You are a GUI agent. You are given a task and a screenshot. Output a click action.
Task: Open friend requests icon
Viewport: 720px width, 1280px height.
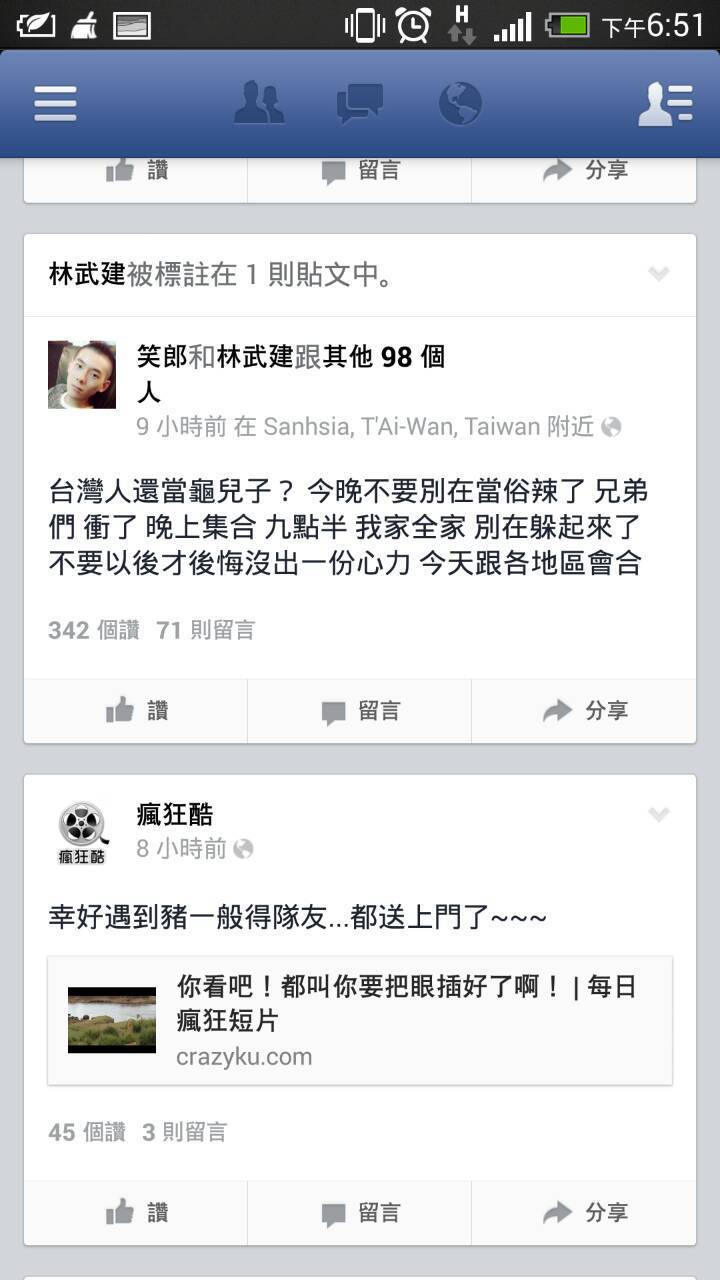click(258, 104)
